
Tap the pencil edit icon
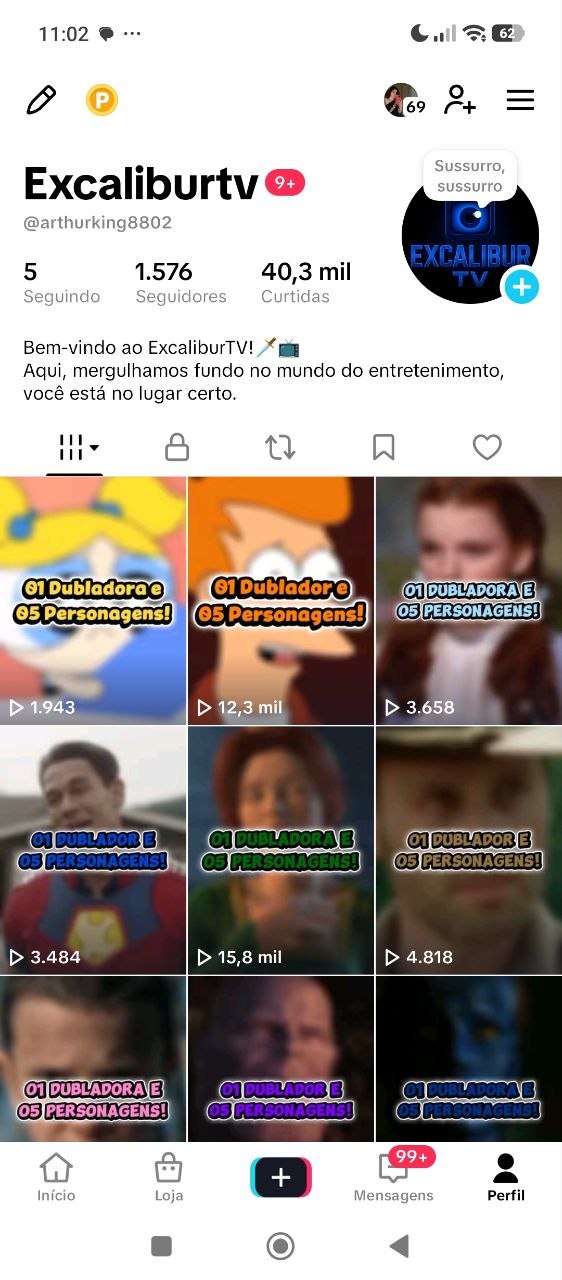[41, 100]
